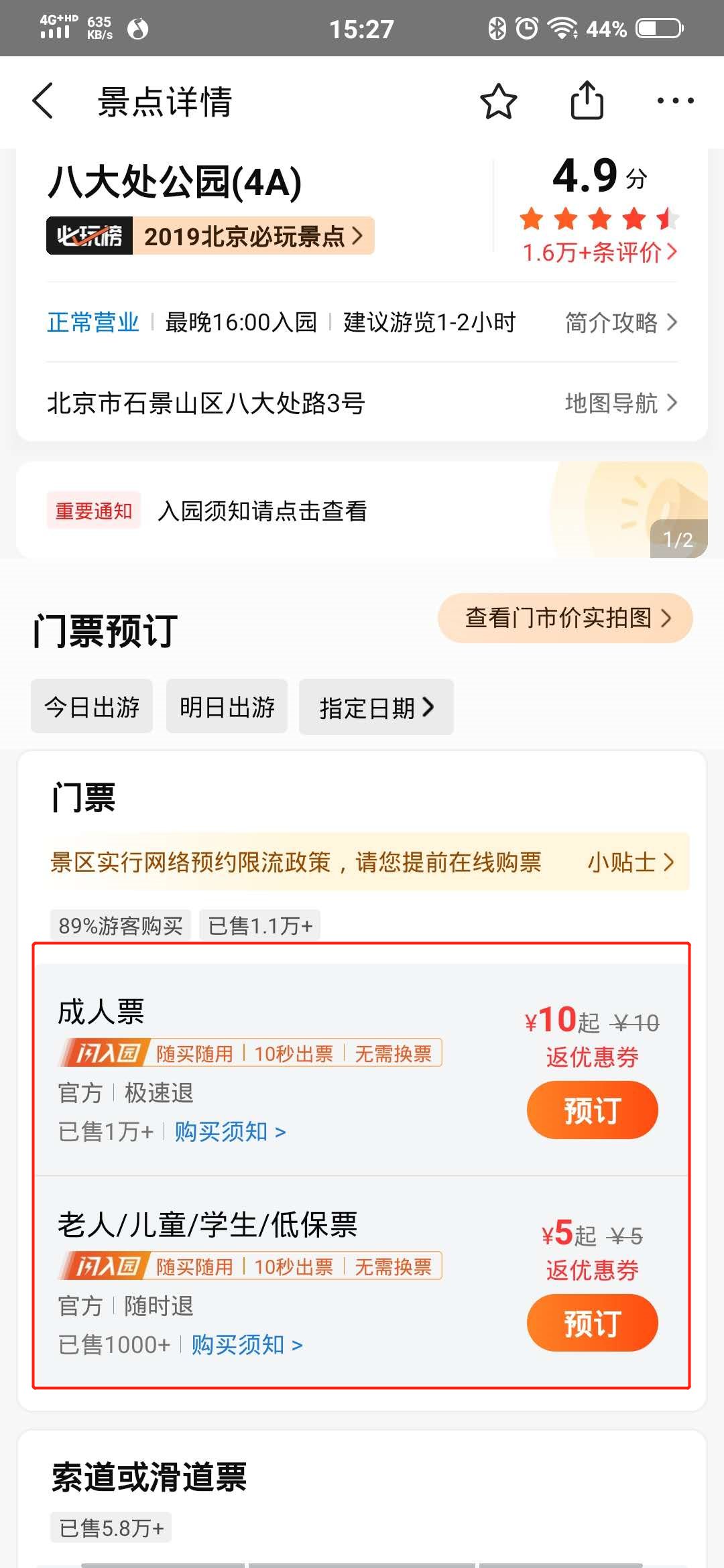Open the 小贴士 tips link
This screenshot has height=1568, width=724.
630,862
